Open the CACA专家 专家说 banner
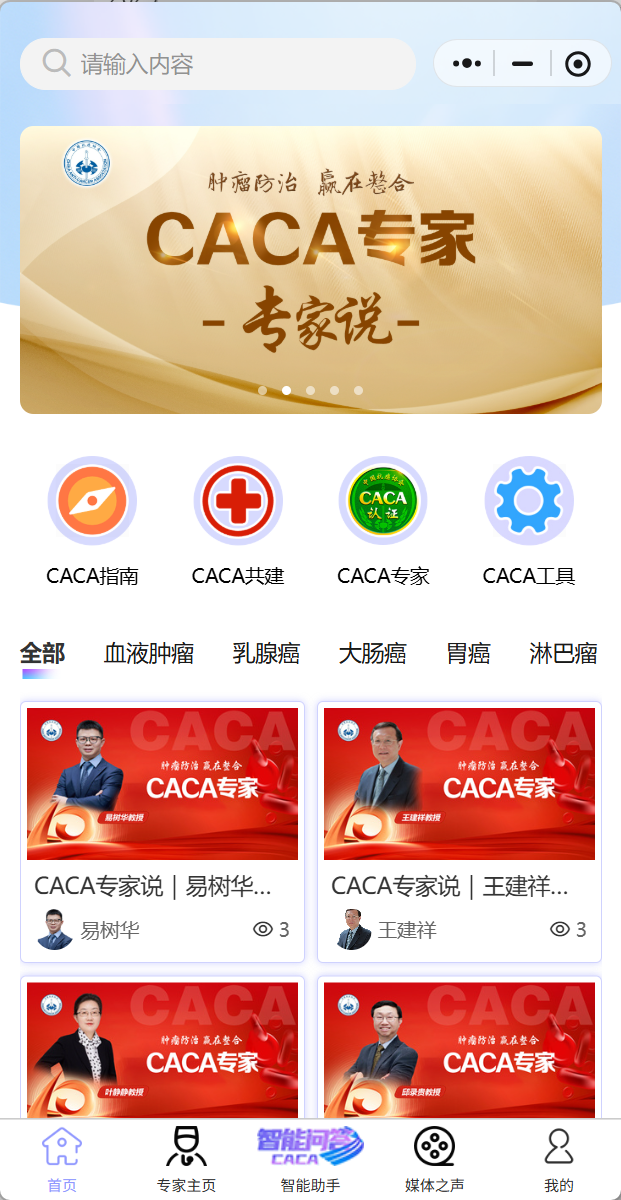This screenshot has width=621, height=1200. pyautogui.click(x=311, y=269)
